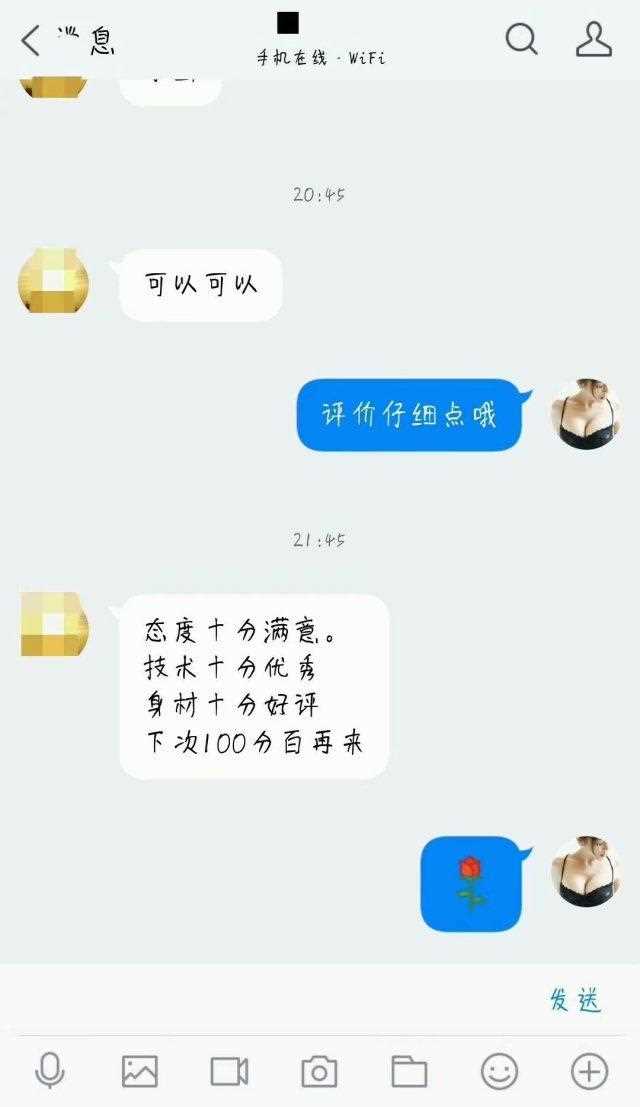This screenshot has width=640, height=1107.
Task: Open the emoji picker
Action: 499,1071
